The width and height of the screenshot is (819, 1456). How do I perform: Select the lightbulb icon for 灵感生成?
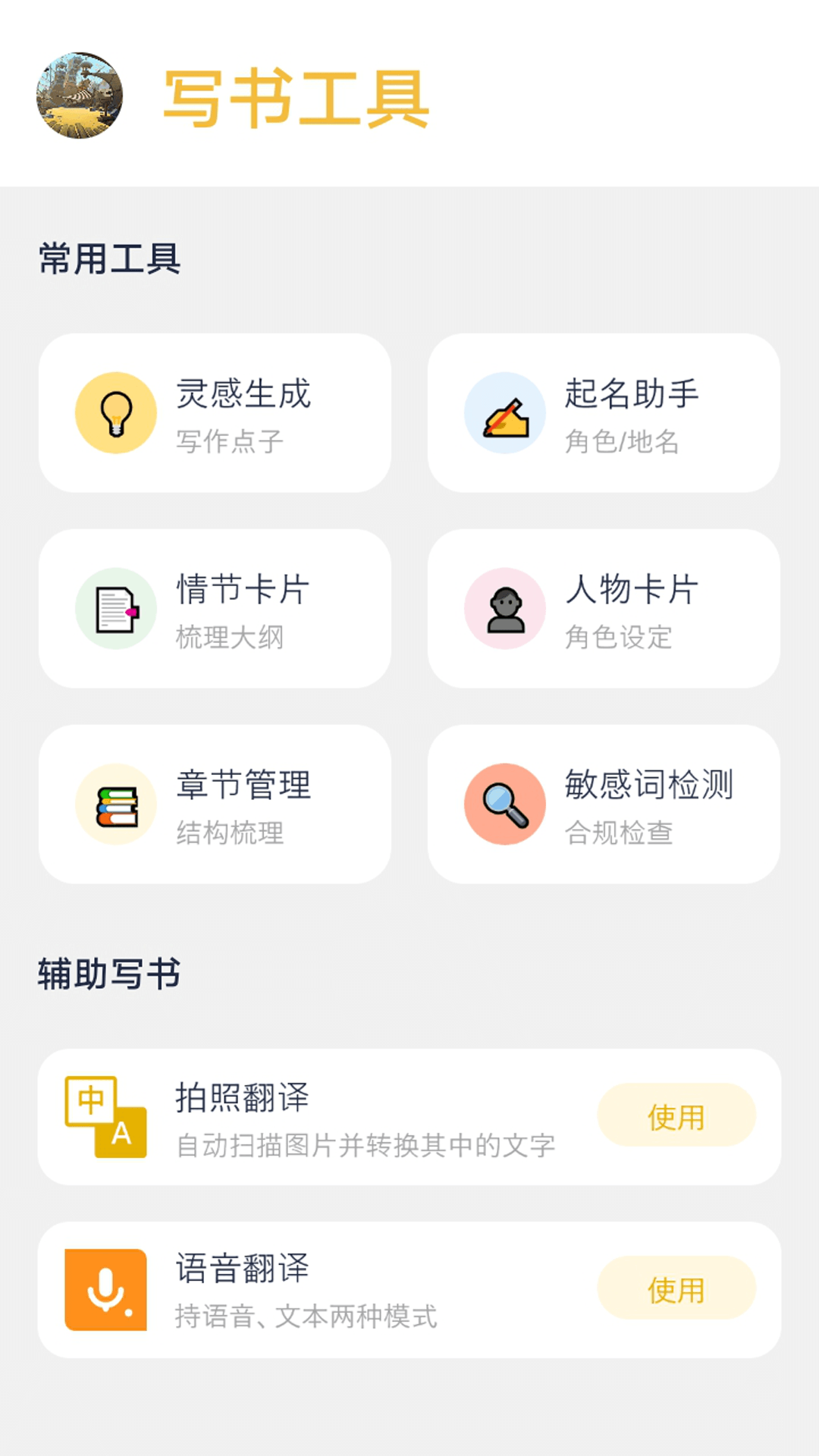point(115,413)
